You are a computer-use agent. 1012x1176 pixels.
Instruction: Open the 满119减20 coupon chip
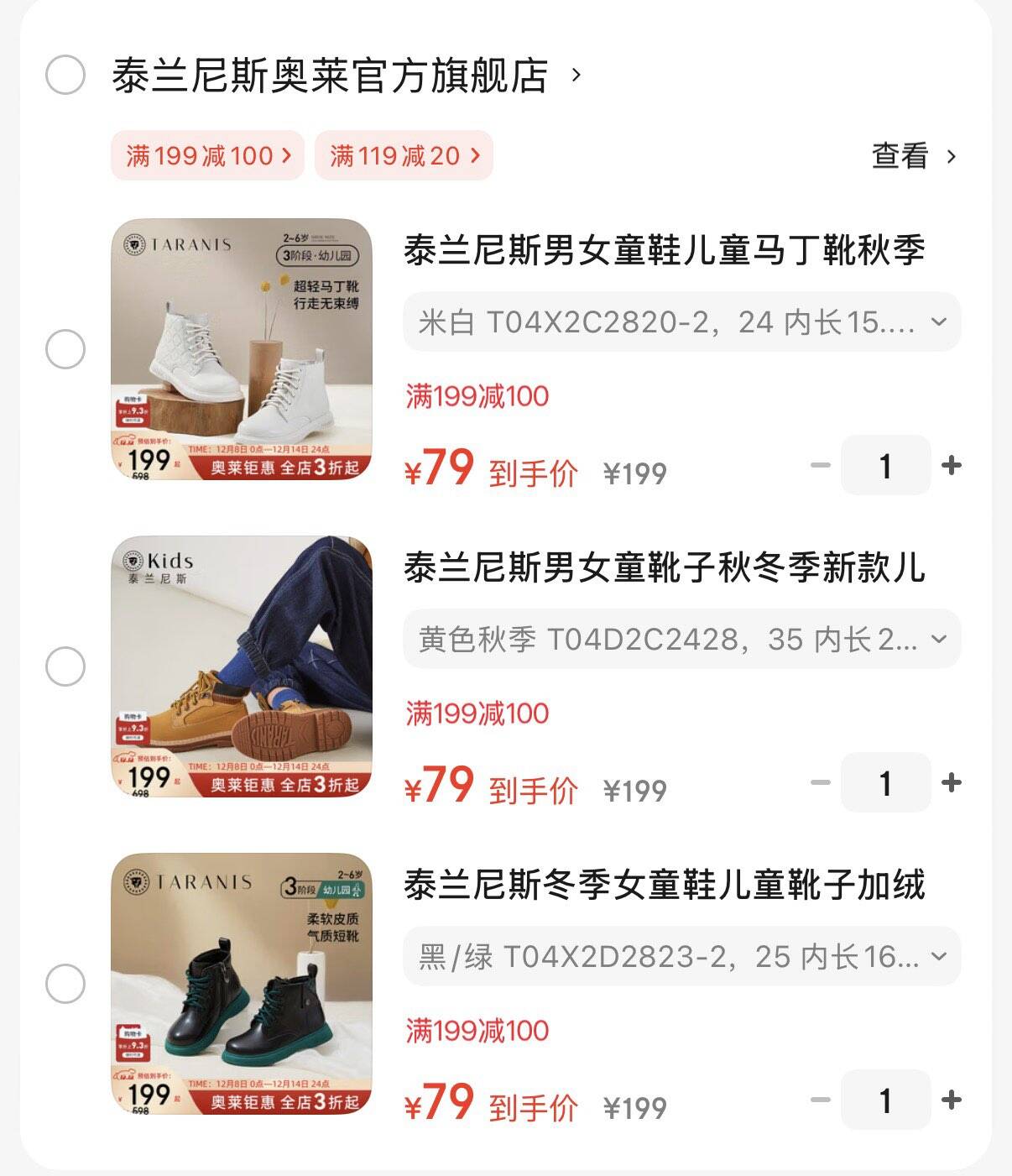(404, 155)
